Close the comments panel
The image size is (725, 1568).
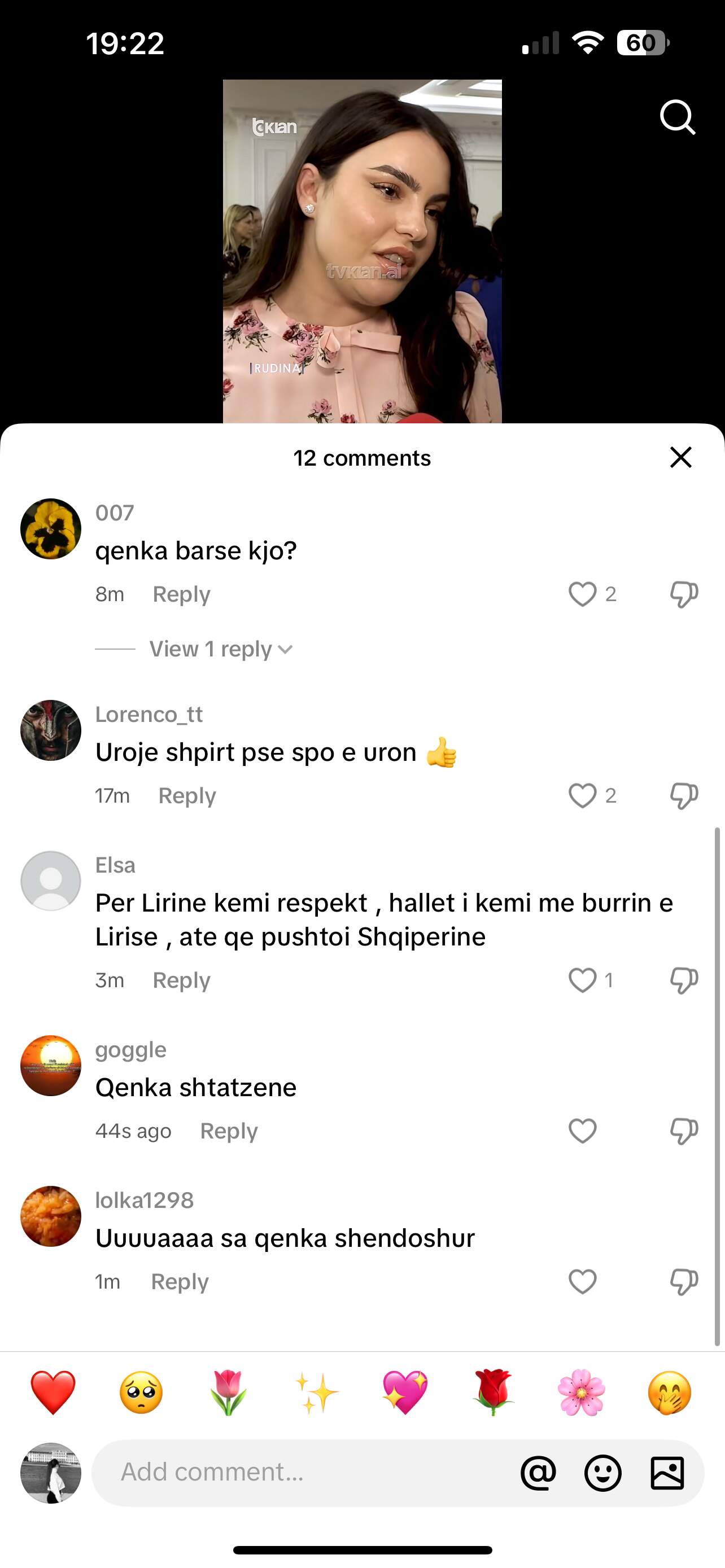(680, 457)
